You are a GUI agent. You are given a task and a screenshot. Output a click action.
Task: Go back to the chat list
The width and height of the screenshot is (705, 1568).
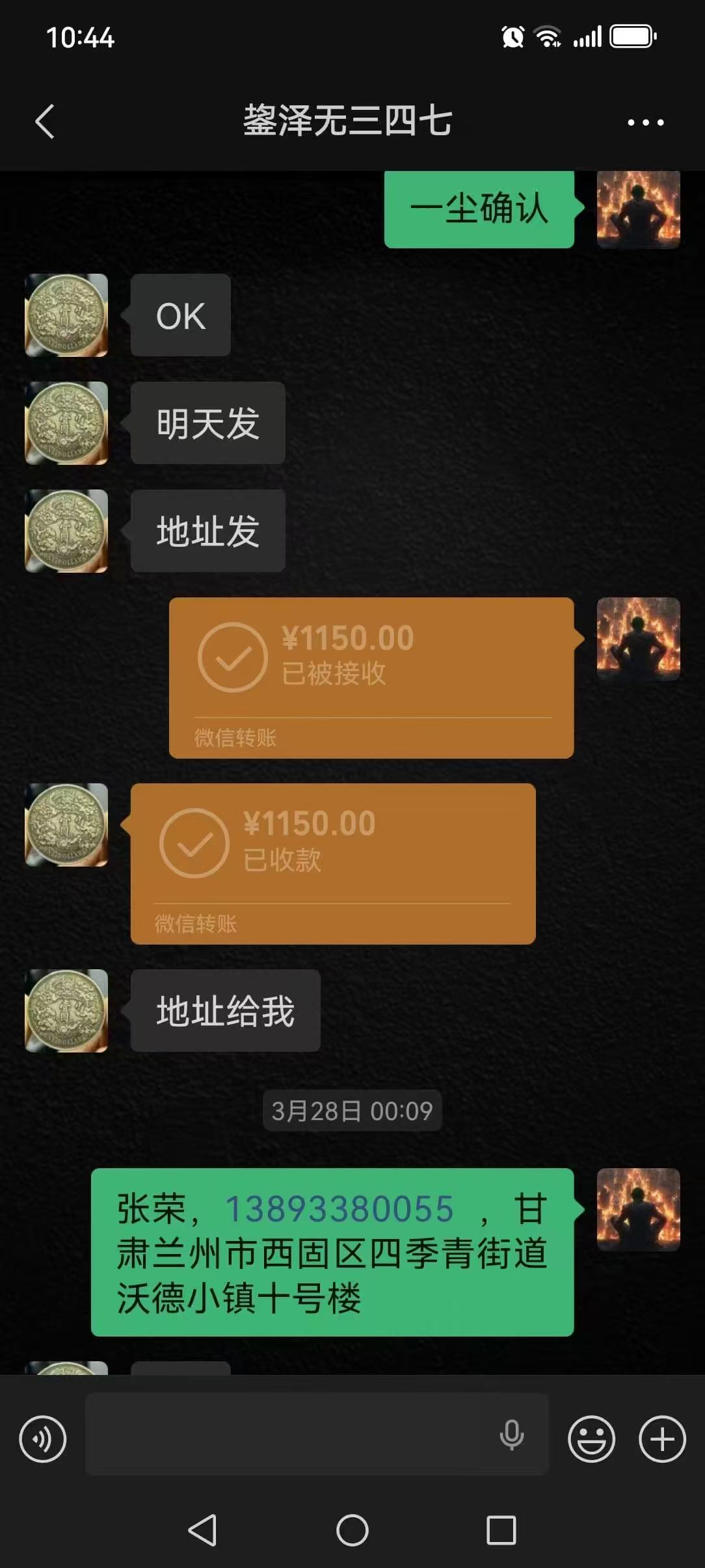click(x=44, y=122)
